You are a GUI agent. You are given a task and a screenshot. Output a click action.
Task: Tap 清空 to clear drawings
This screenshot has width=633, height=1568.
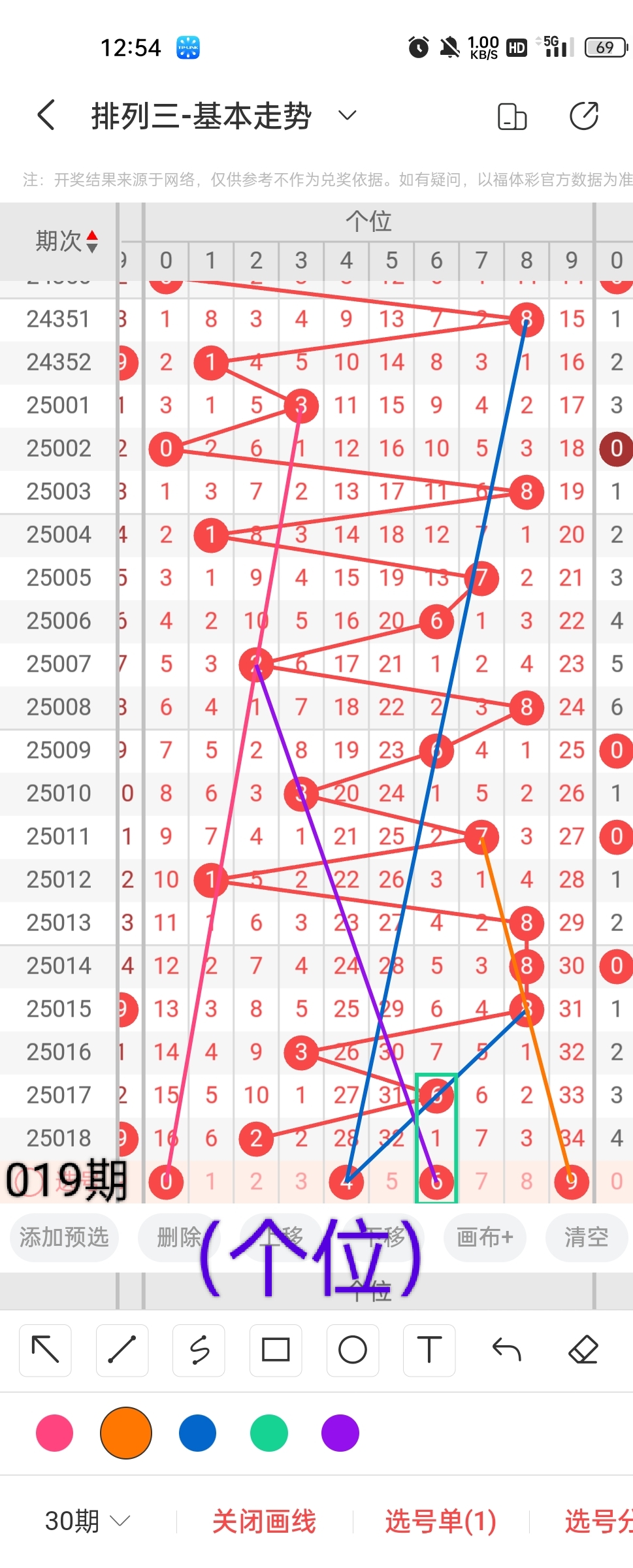point(586,1237)
